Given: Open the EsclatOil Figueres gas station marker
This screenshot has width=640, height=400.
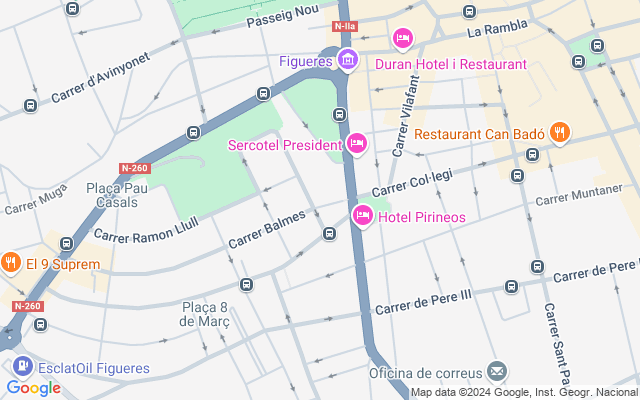Looking at the screenshot, I should pyautogui.click(x=23, y=366).
